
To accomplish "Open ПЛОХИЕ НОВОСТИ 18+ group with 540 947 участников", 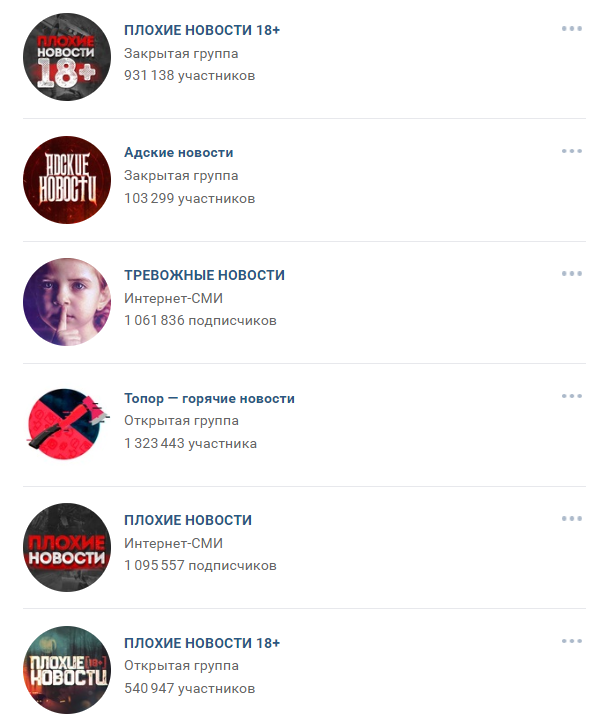I will click(201, 643).
